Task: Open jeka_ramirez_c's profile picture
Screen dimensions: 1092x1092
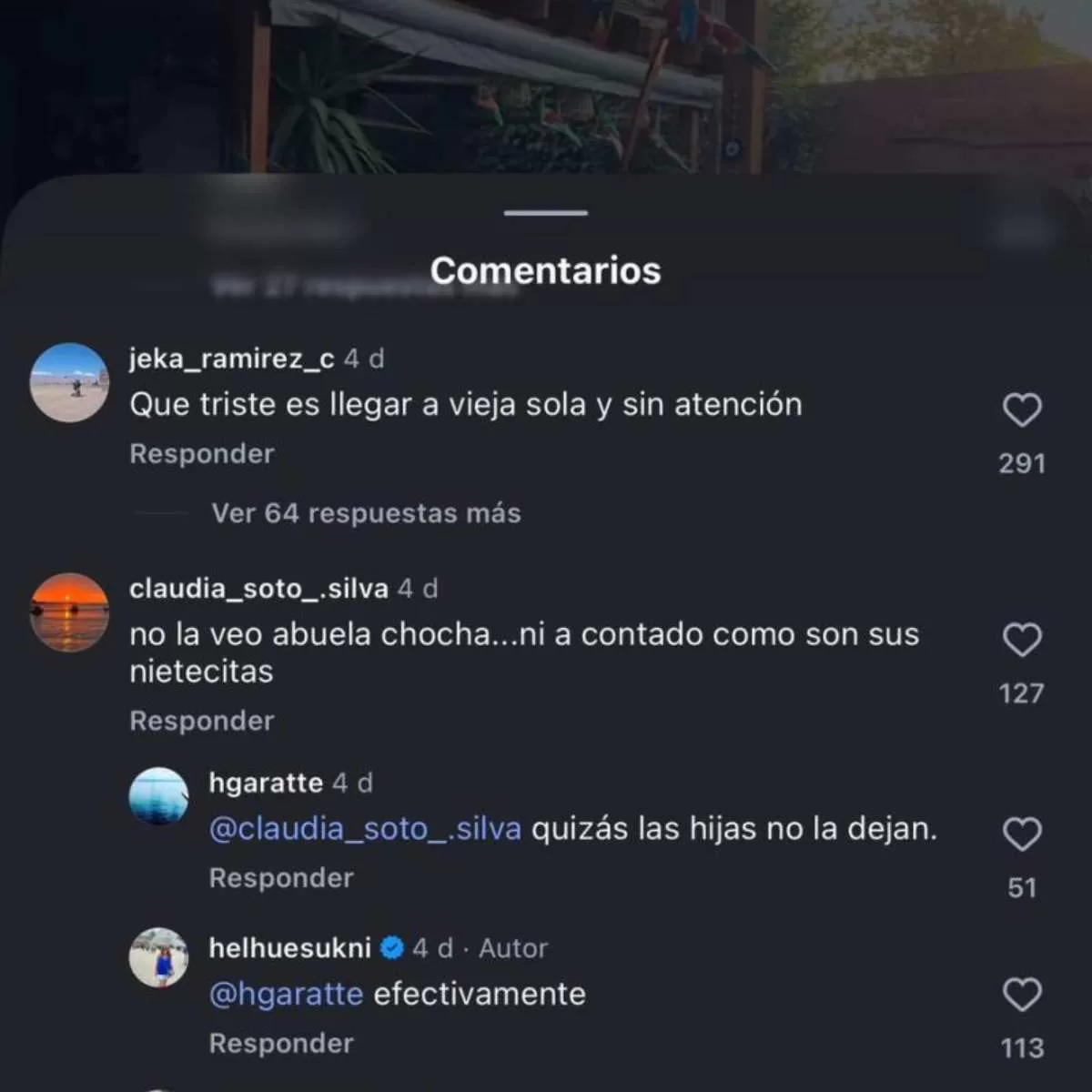Action: (x=69, y=382)
